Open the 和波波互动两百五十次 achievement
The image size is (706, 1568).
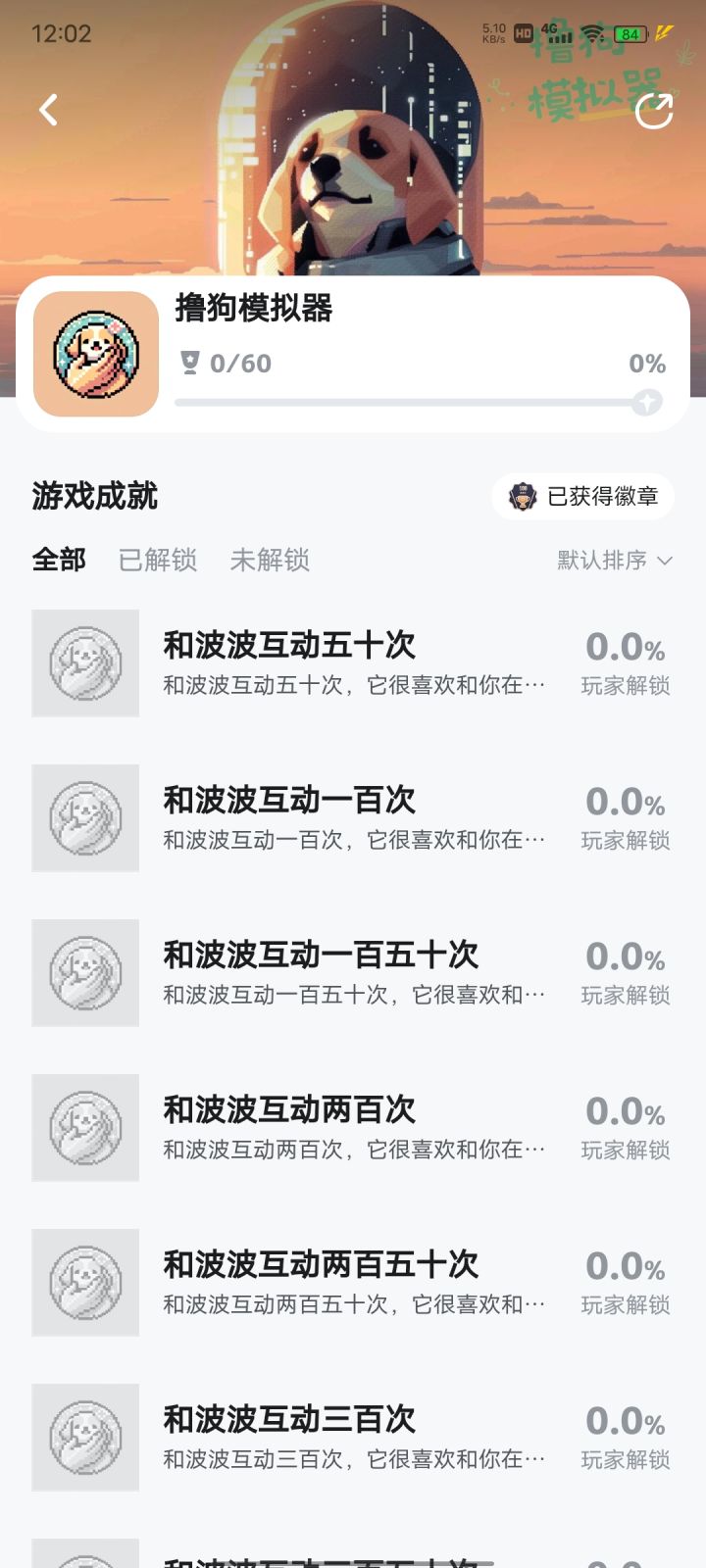click(351, 1282)
